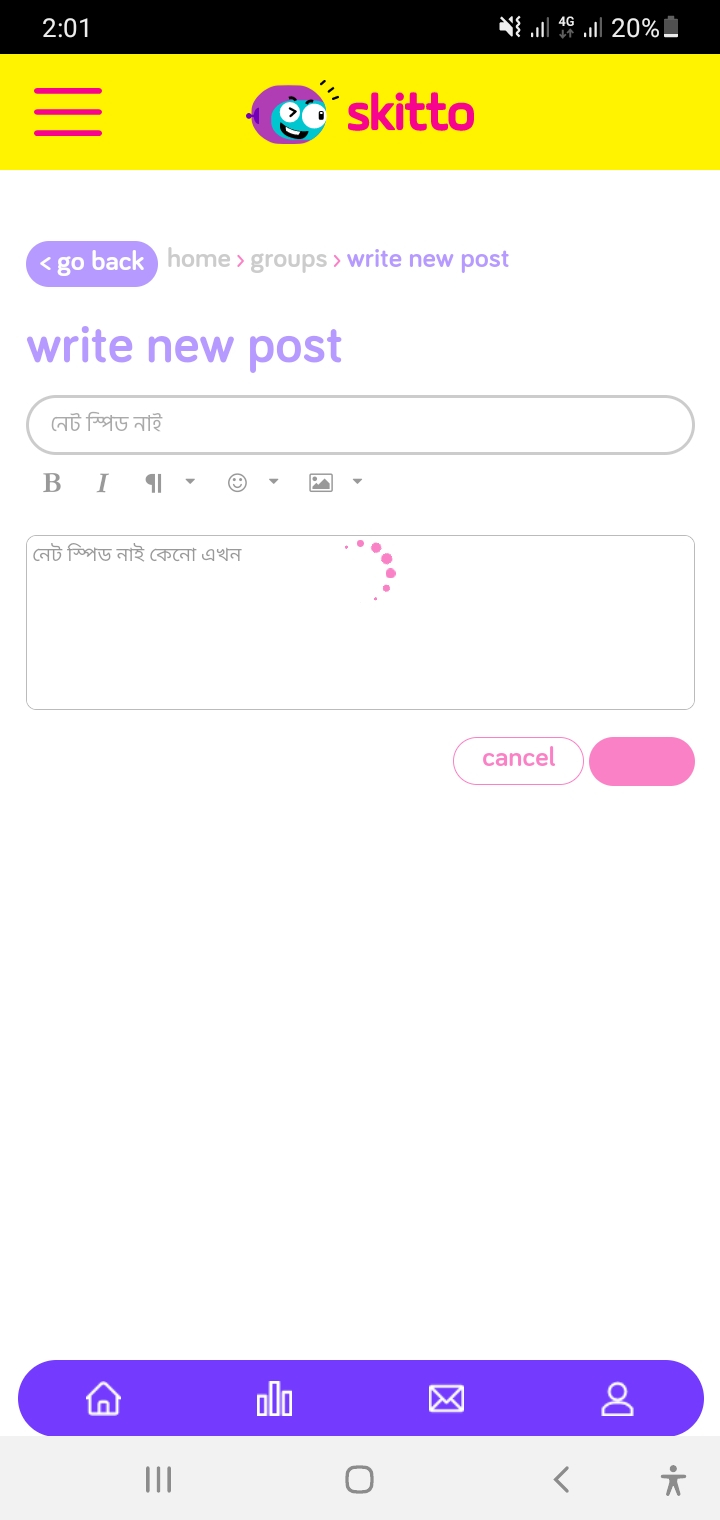Open the usage stats tab
The height and width of the screenshot is (1520, 720).
pyautogui.click(x=274, y=1398)
